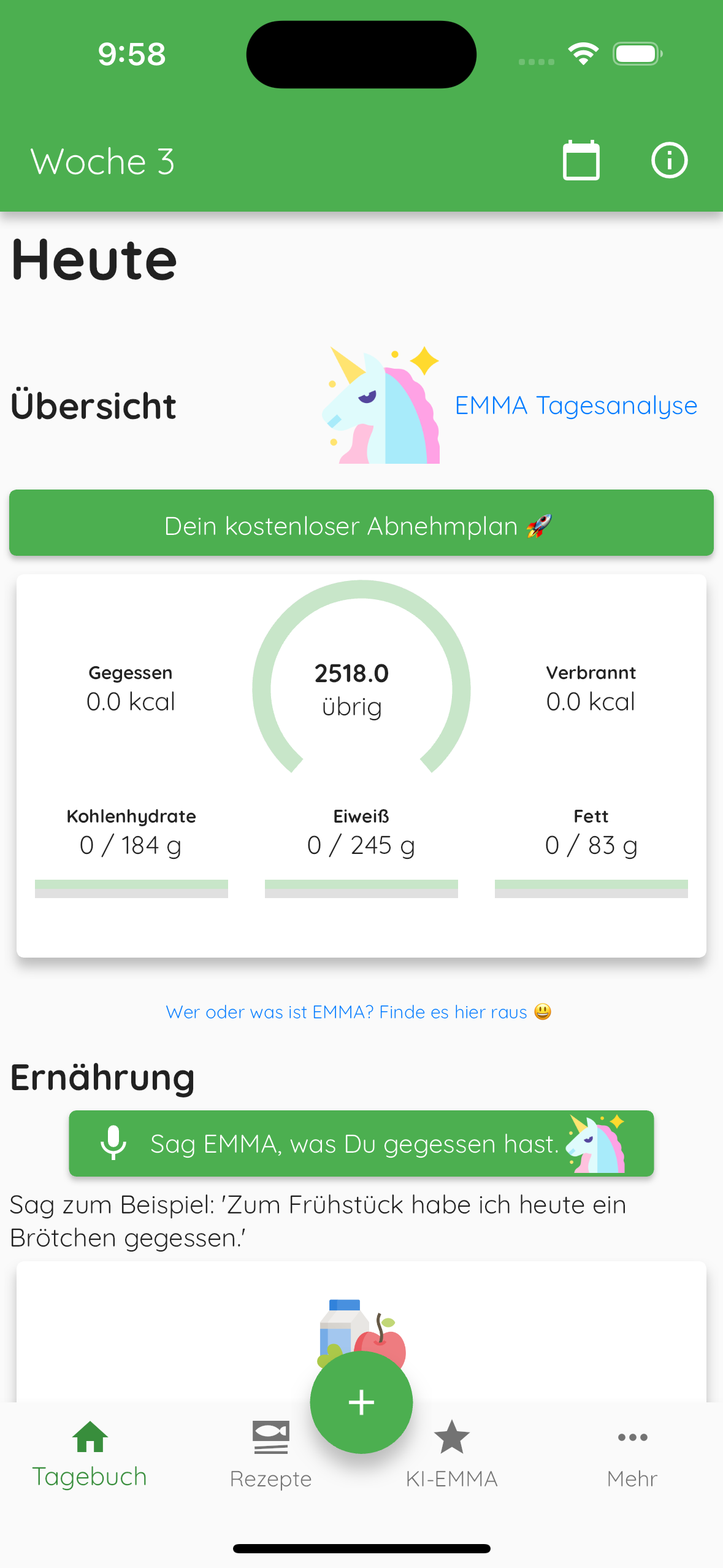Tap the green plus button to add food
Screen dimensions: 723x1568
point(361,1402)
